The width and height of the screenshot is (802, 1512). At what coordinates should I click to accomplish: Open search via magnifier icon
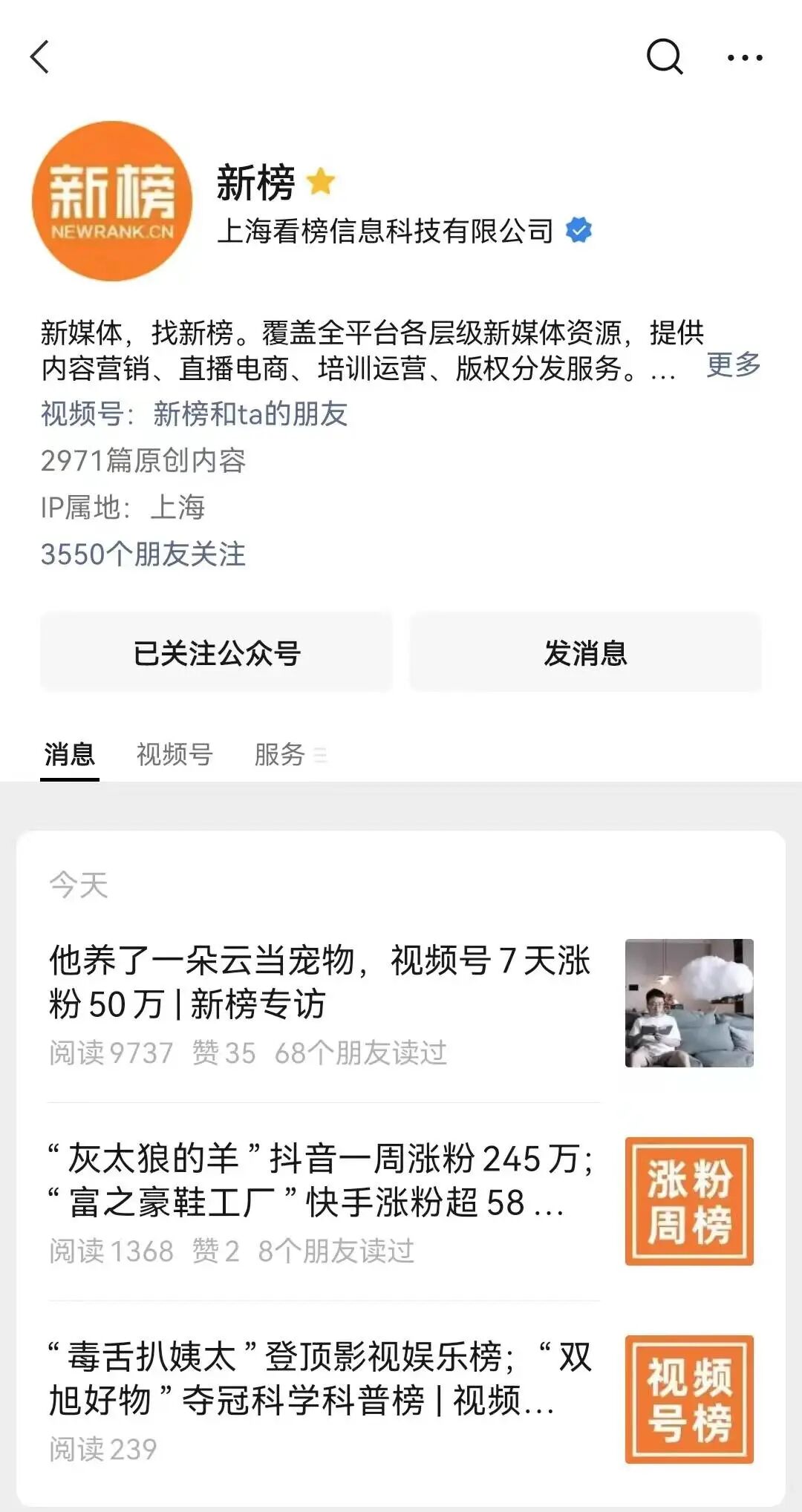pos(663,56)
